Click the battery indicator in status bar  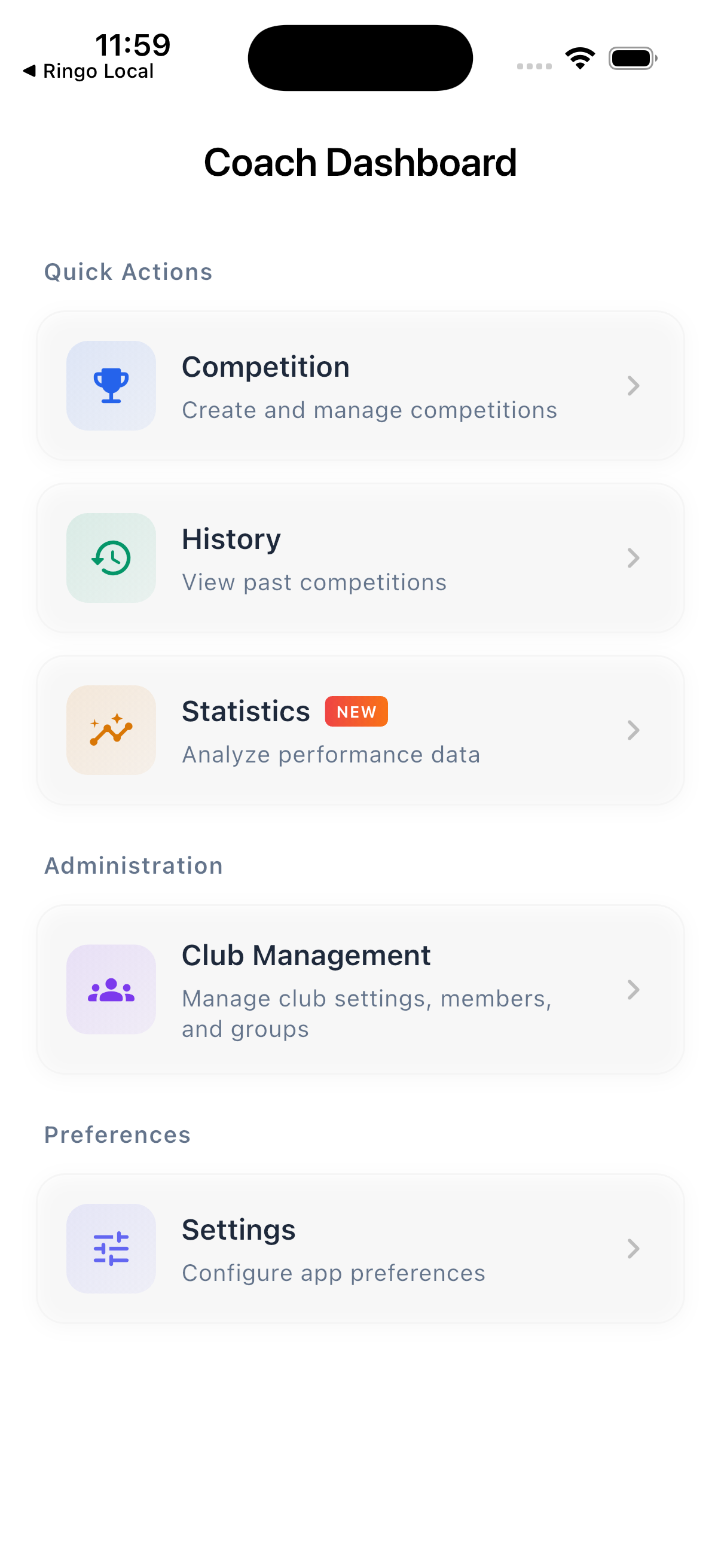pyautogui.click(x=631, y=58)
